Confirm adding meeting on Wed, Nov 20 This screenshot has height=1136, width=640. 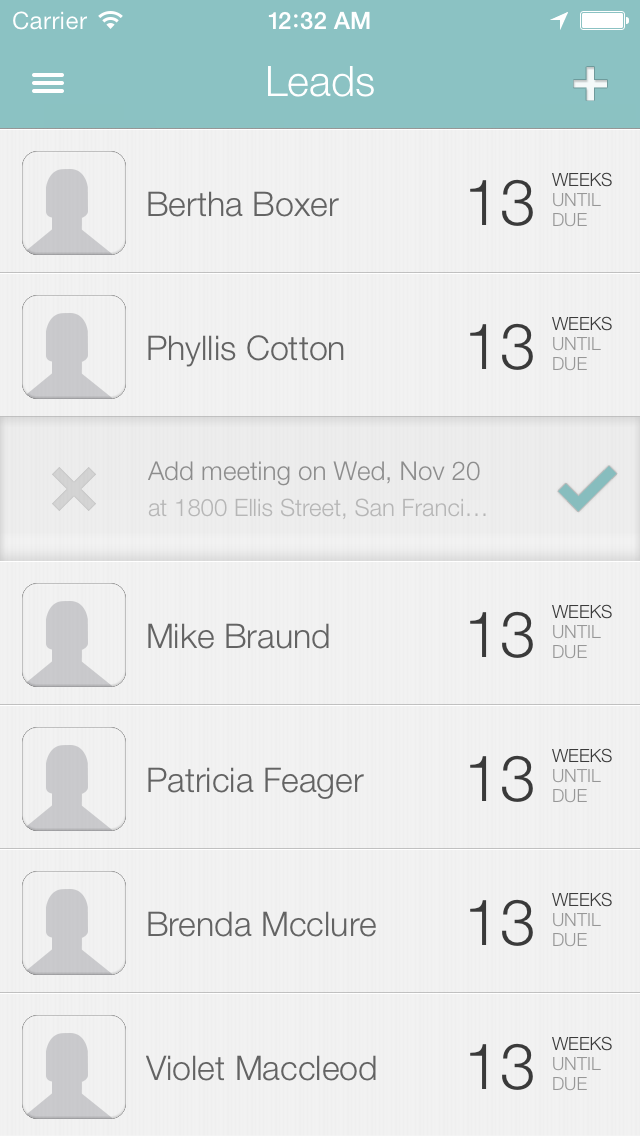(586, 490)
